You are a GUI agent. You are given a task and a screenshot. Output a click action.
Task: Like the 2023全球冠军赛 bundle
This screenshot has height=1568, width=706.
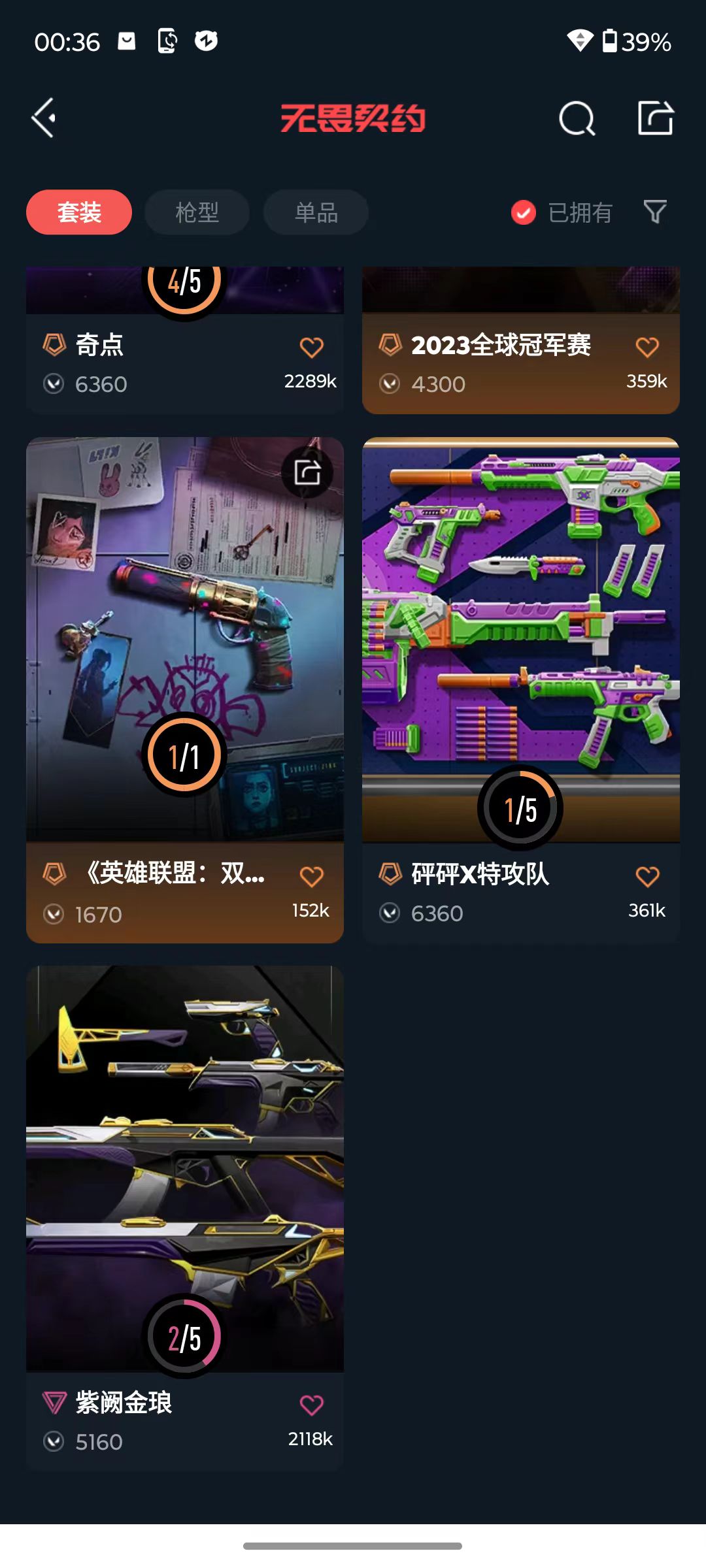648,347
